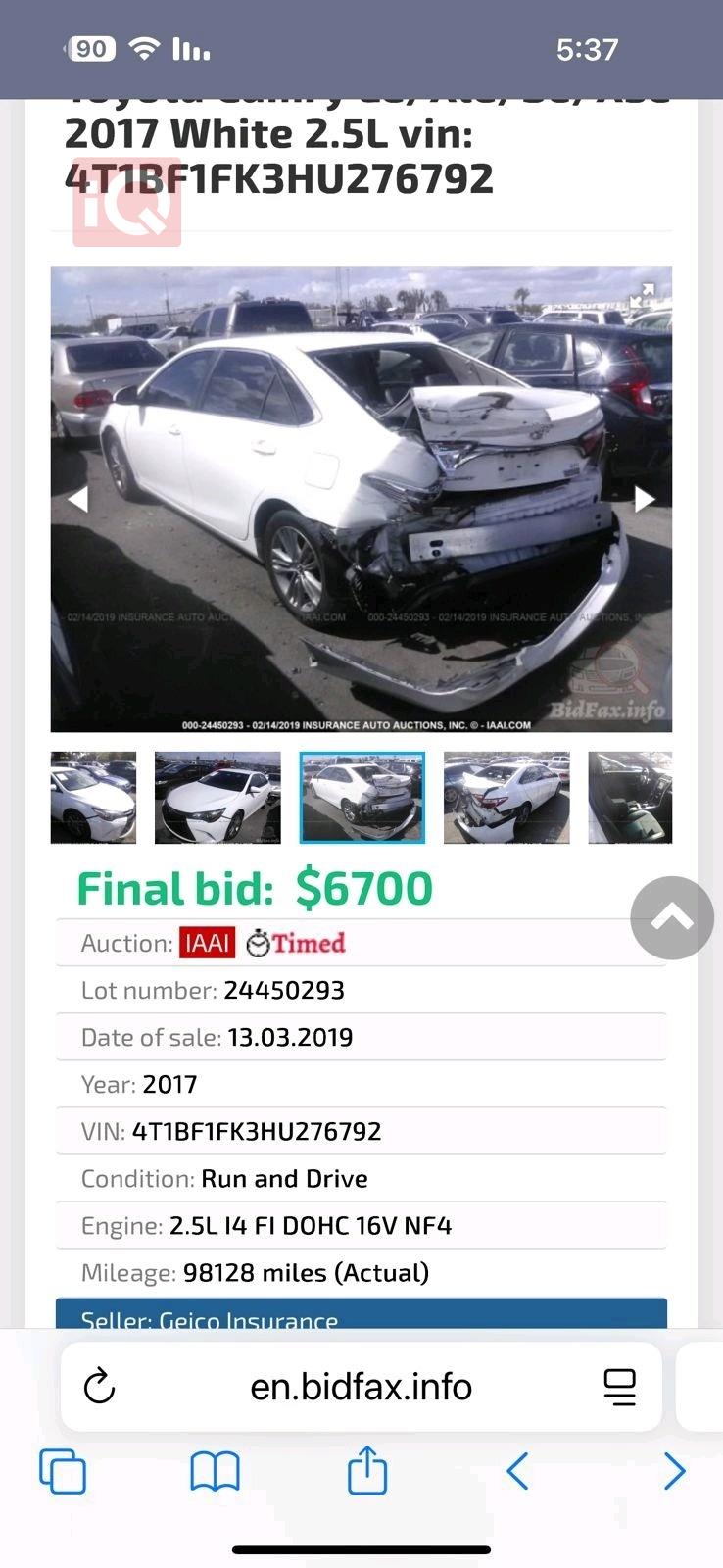Viewport: 723px width, 1568px height.
Task: Navigate back to previous page
Action: 517,1470
